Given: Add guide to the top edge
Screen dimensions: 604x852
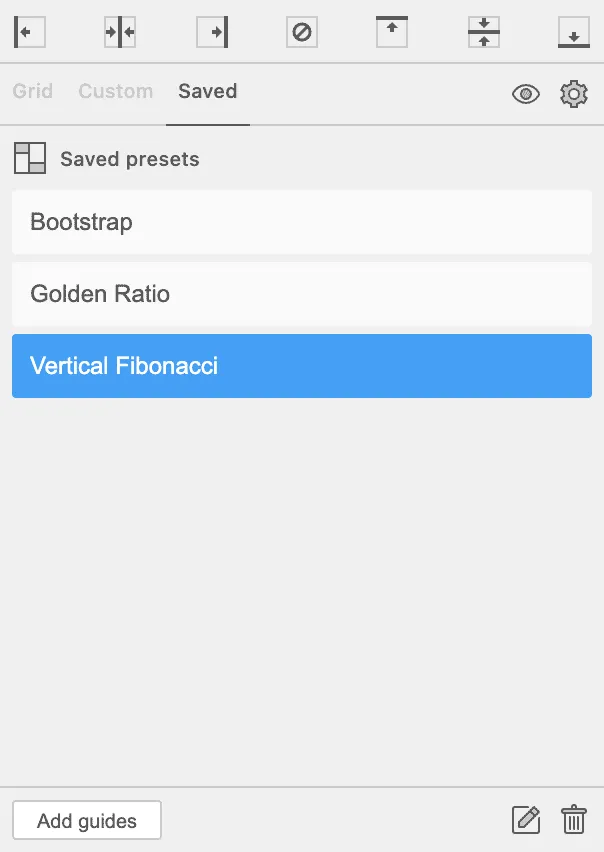Looking at the screenshot, I should click(392, 32).
